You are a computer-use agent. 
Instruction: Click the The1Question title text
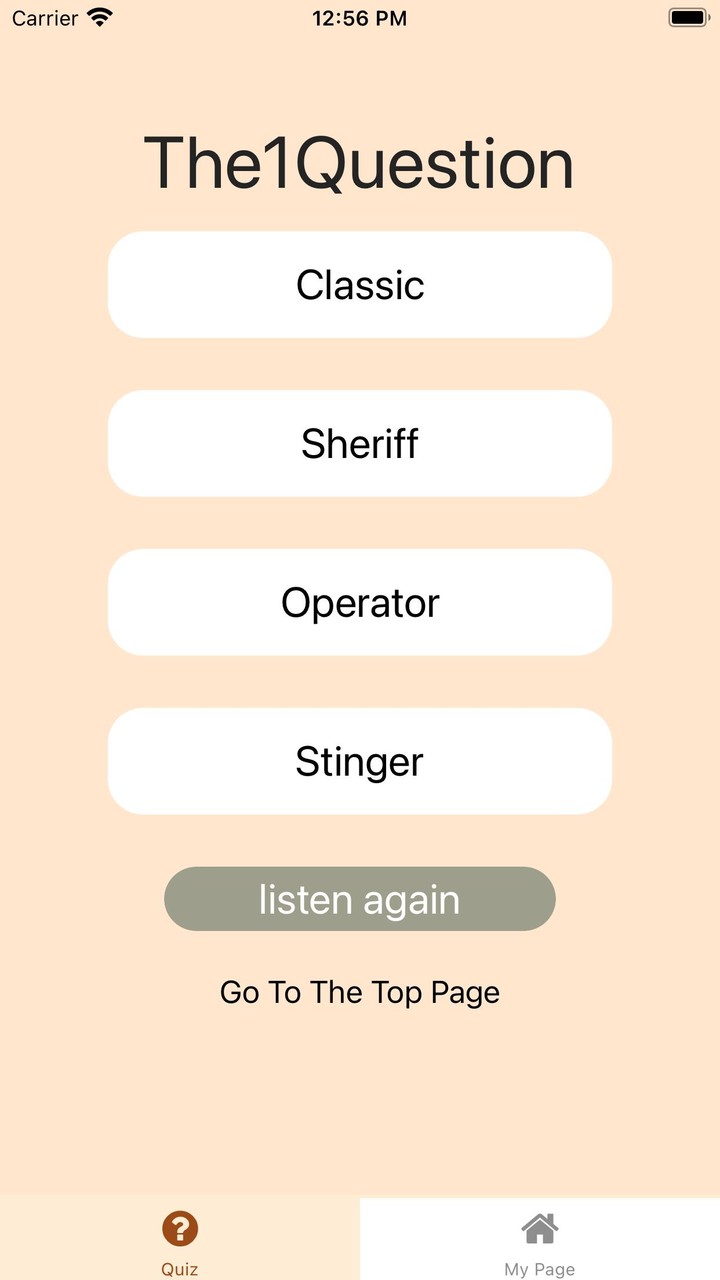(360, 163)
